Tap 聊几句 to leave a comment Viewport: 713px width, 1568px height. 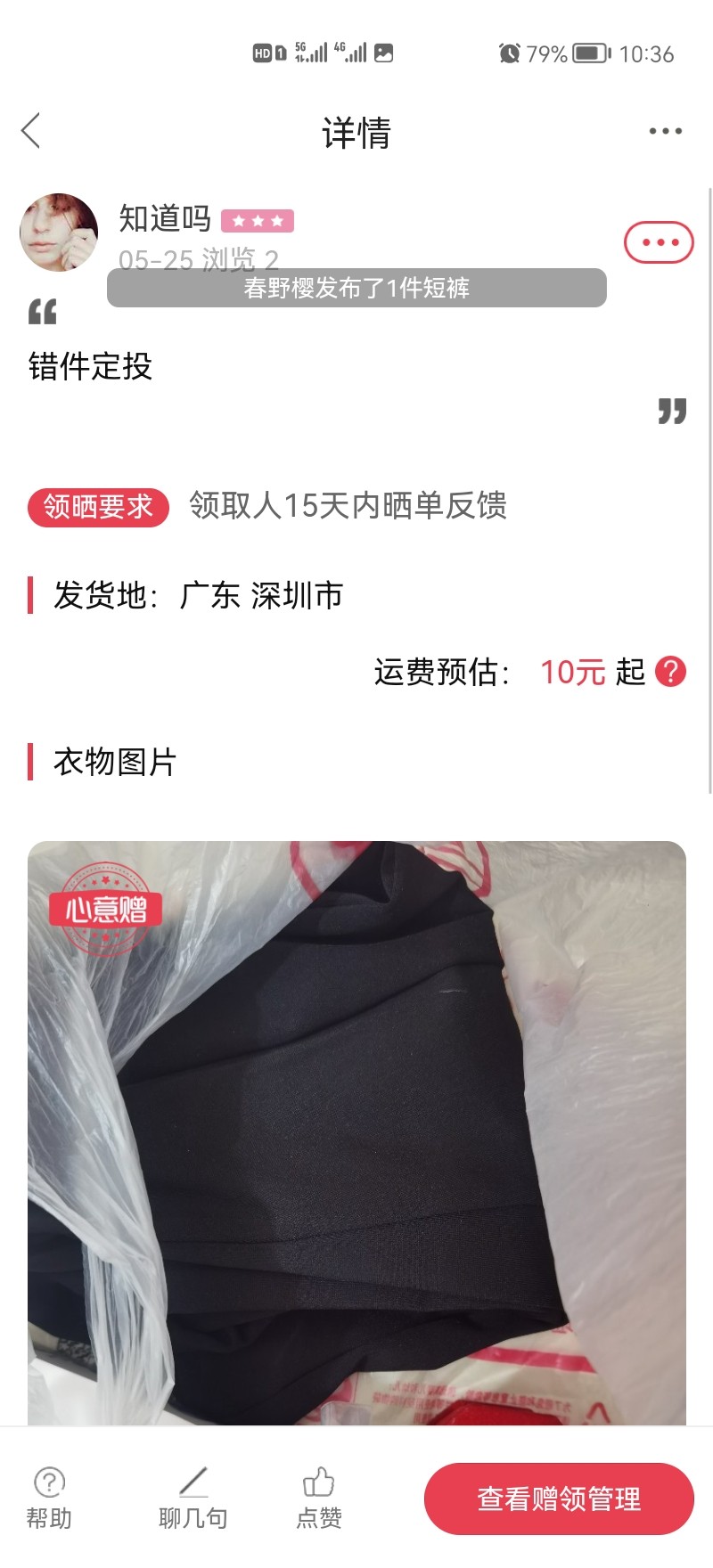[193, 1499]
